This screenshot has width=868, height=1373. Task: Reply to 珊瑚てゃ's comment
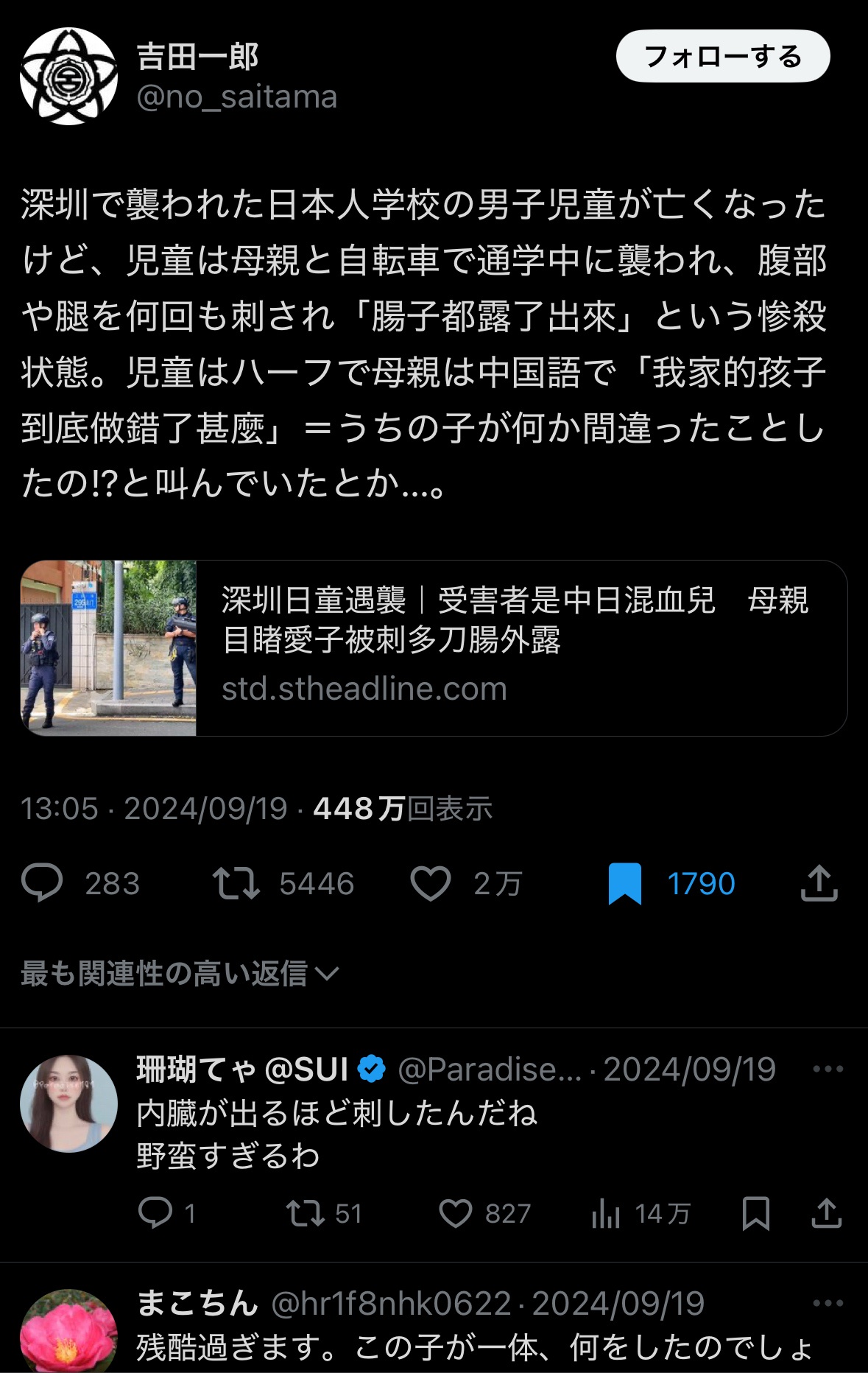[x=155, y=1213]
